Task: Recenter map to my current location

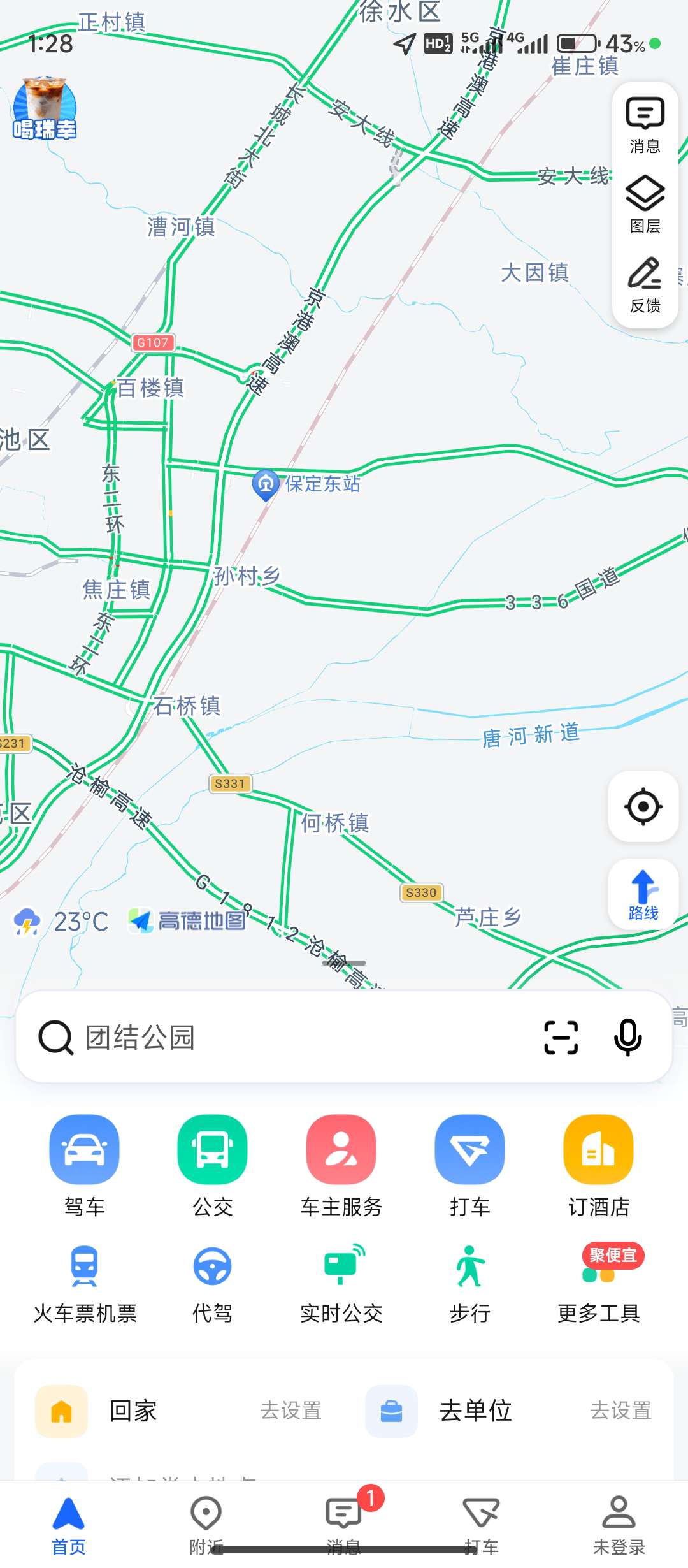Action: [x=643, y=806]
